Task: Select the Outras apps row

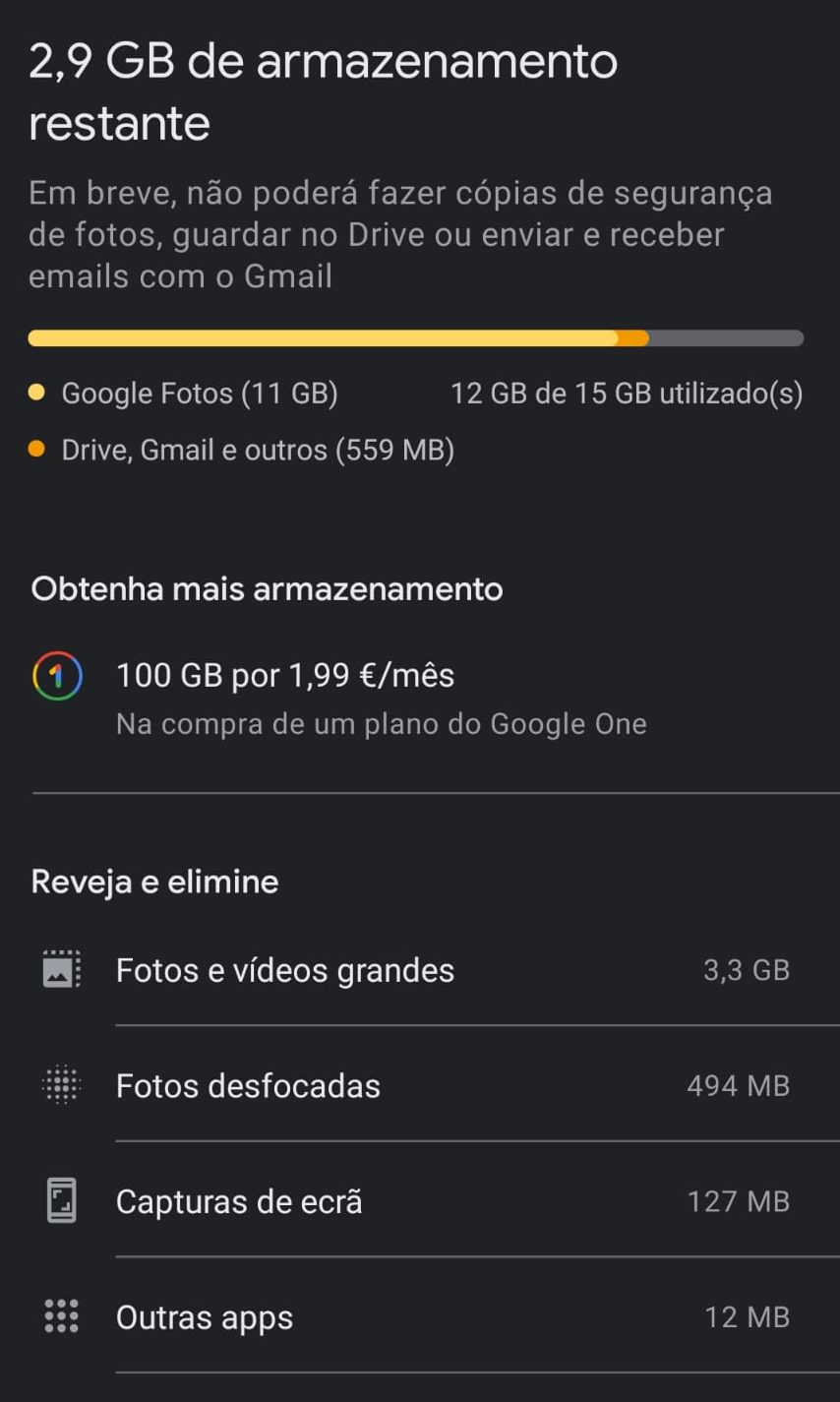Action: pos(420,1316)
